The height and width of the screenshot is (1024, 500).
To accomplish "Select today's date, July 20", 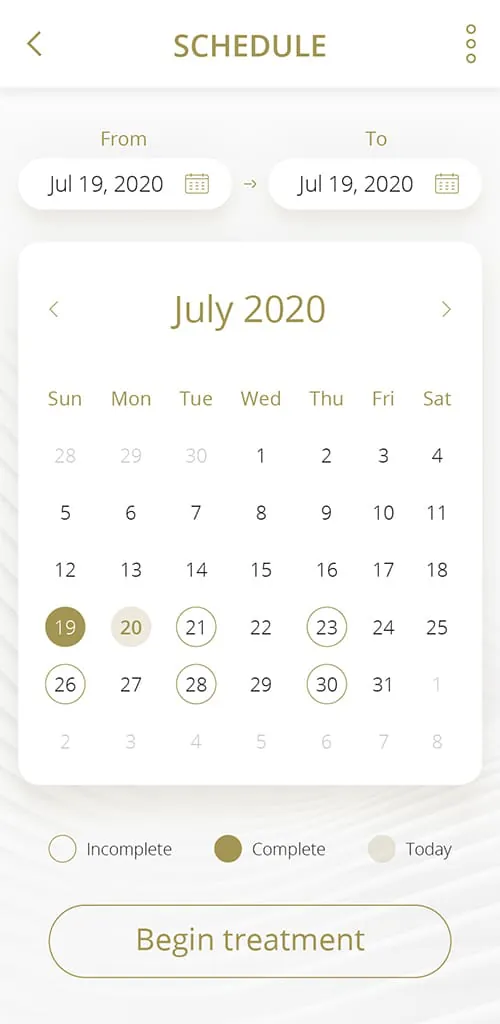I will [x=131, y=628].
